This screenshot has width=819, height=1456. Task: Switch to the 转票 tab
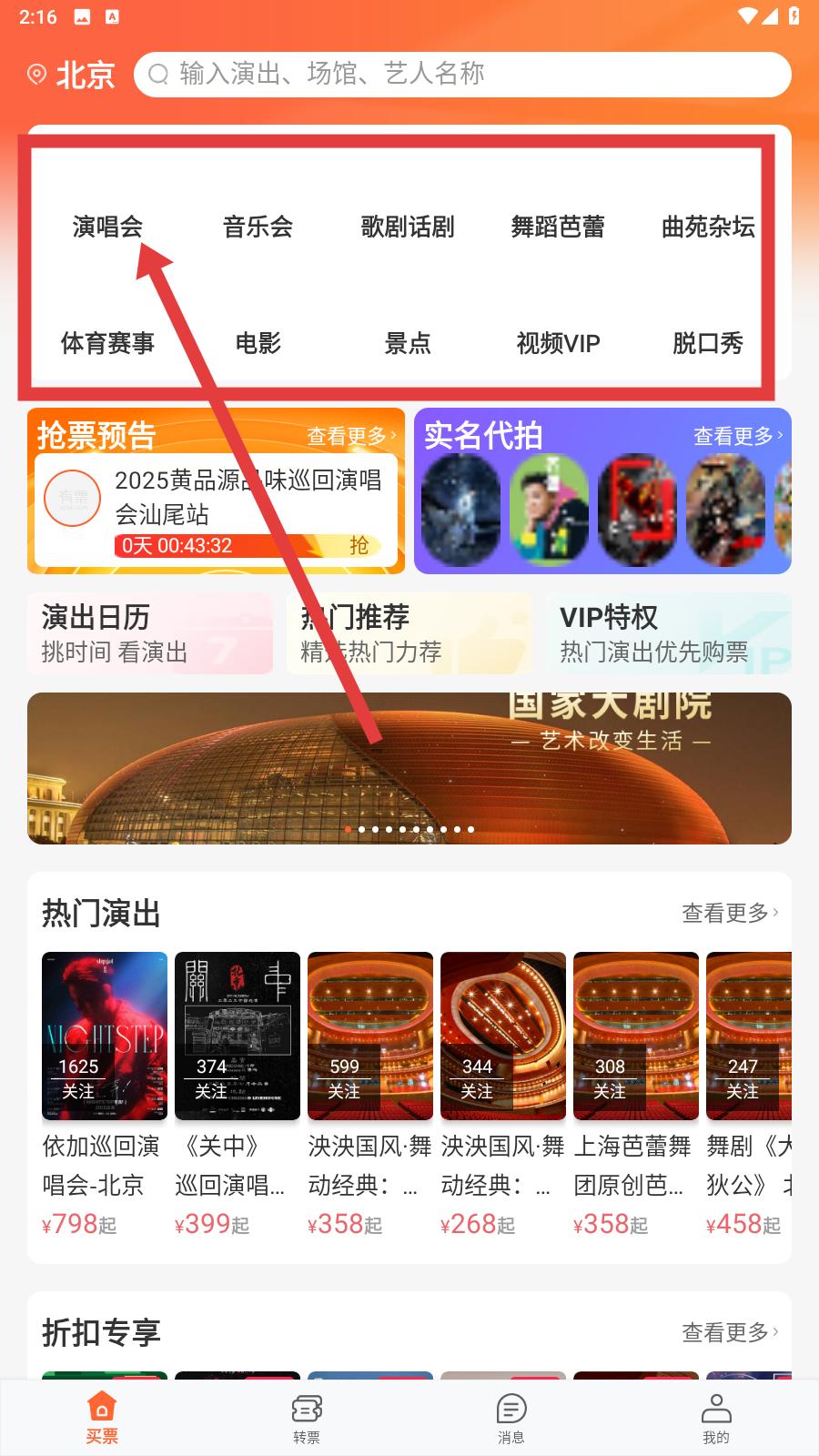click(307, 1418)
